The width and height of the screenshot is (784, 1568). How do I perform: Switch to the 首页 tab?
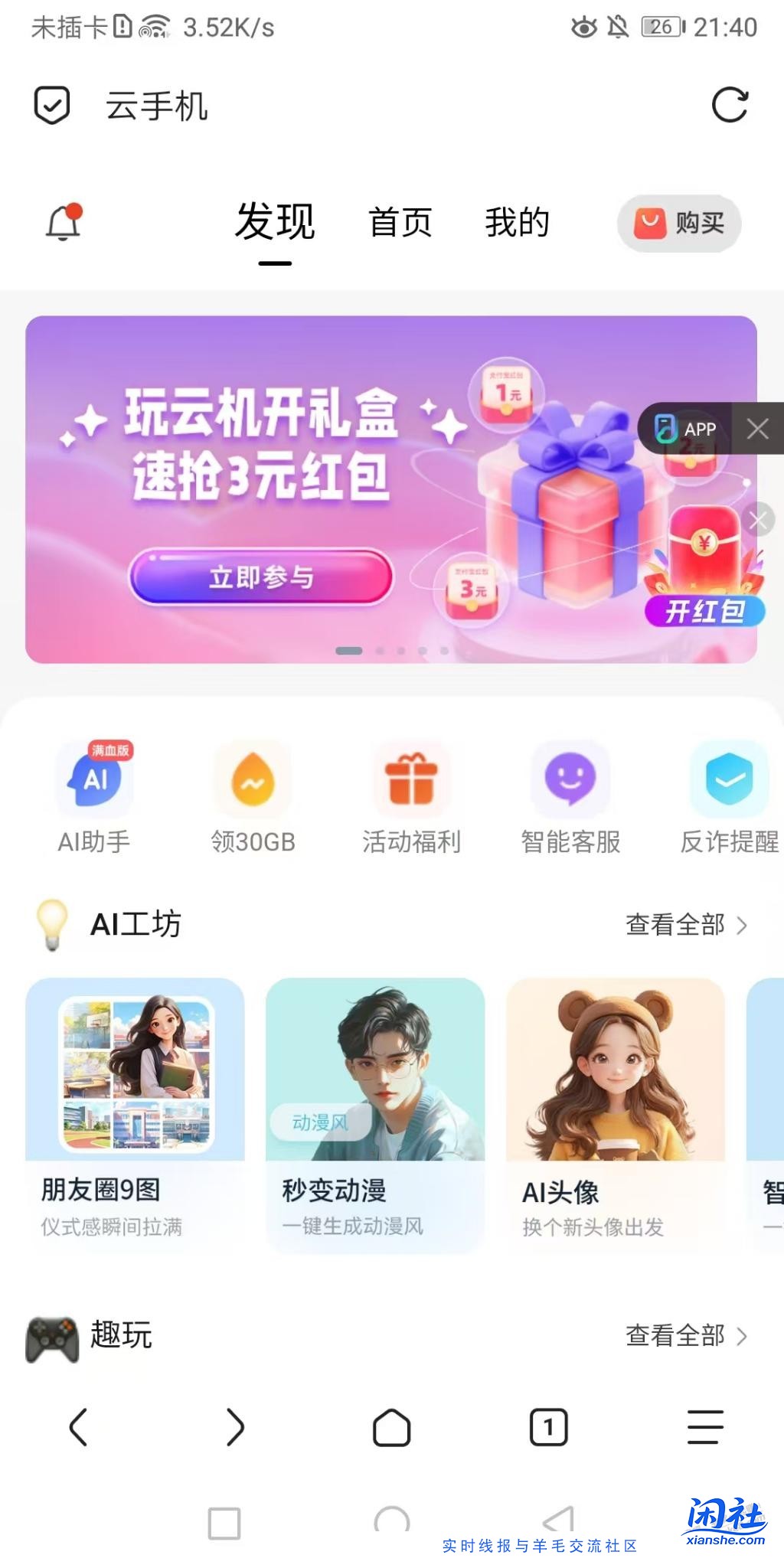point(400,223)
